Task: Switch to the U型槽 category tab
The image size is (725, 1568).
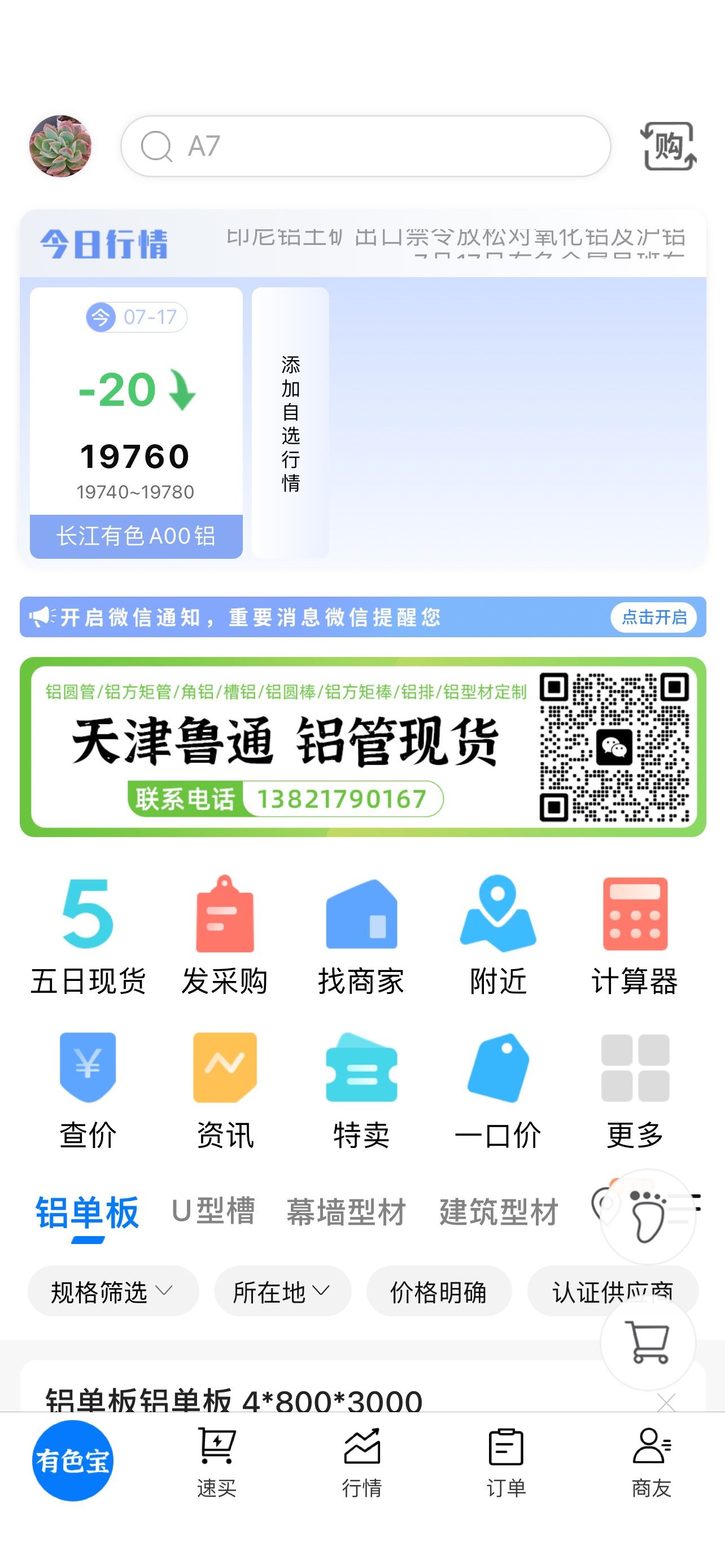Action: point(213,1211)
